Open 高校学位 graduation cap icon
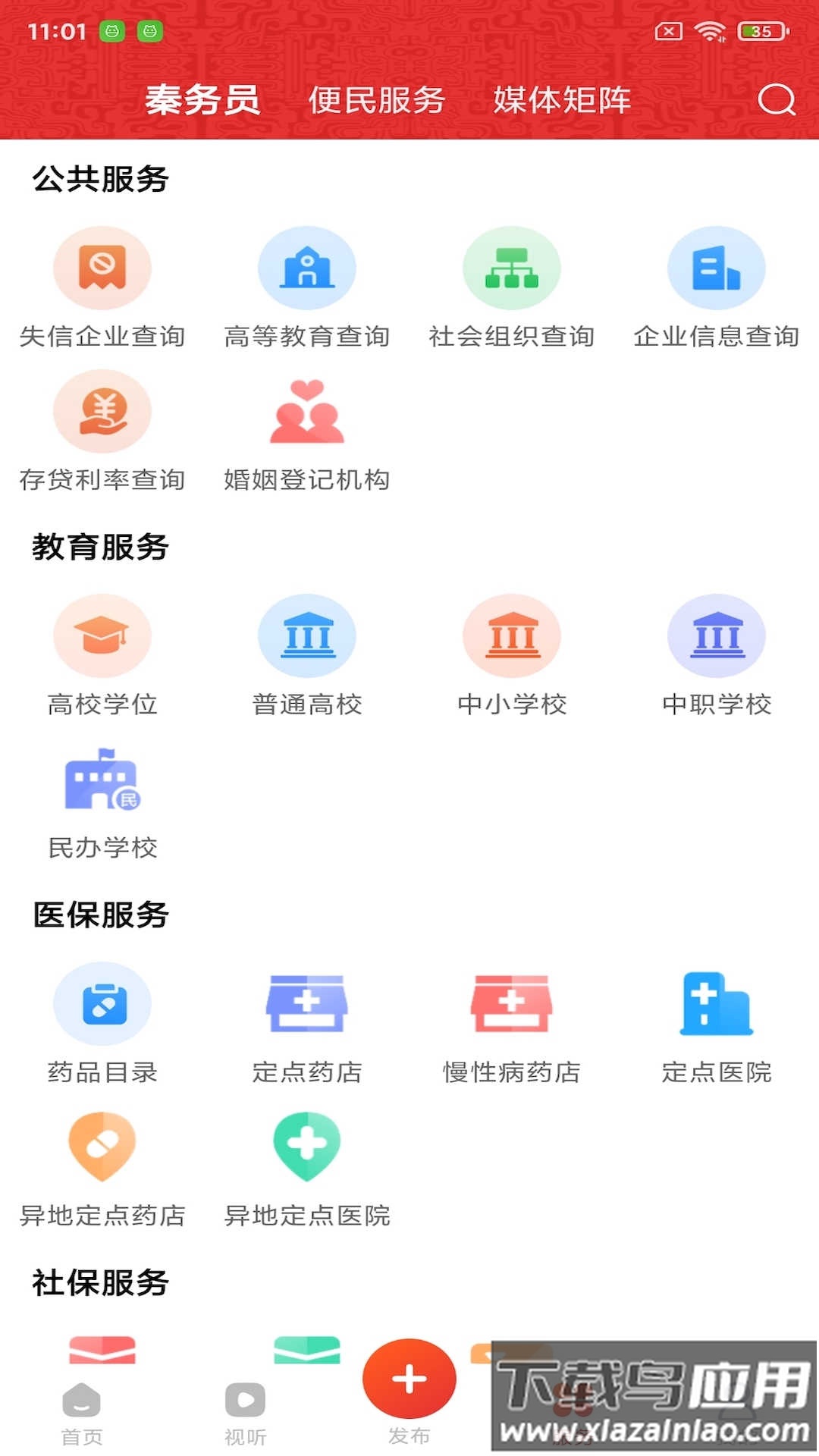This screenshot has width=819, height=1456. [102, 635]
